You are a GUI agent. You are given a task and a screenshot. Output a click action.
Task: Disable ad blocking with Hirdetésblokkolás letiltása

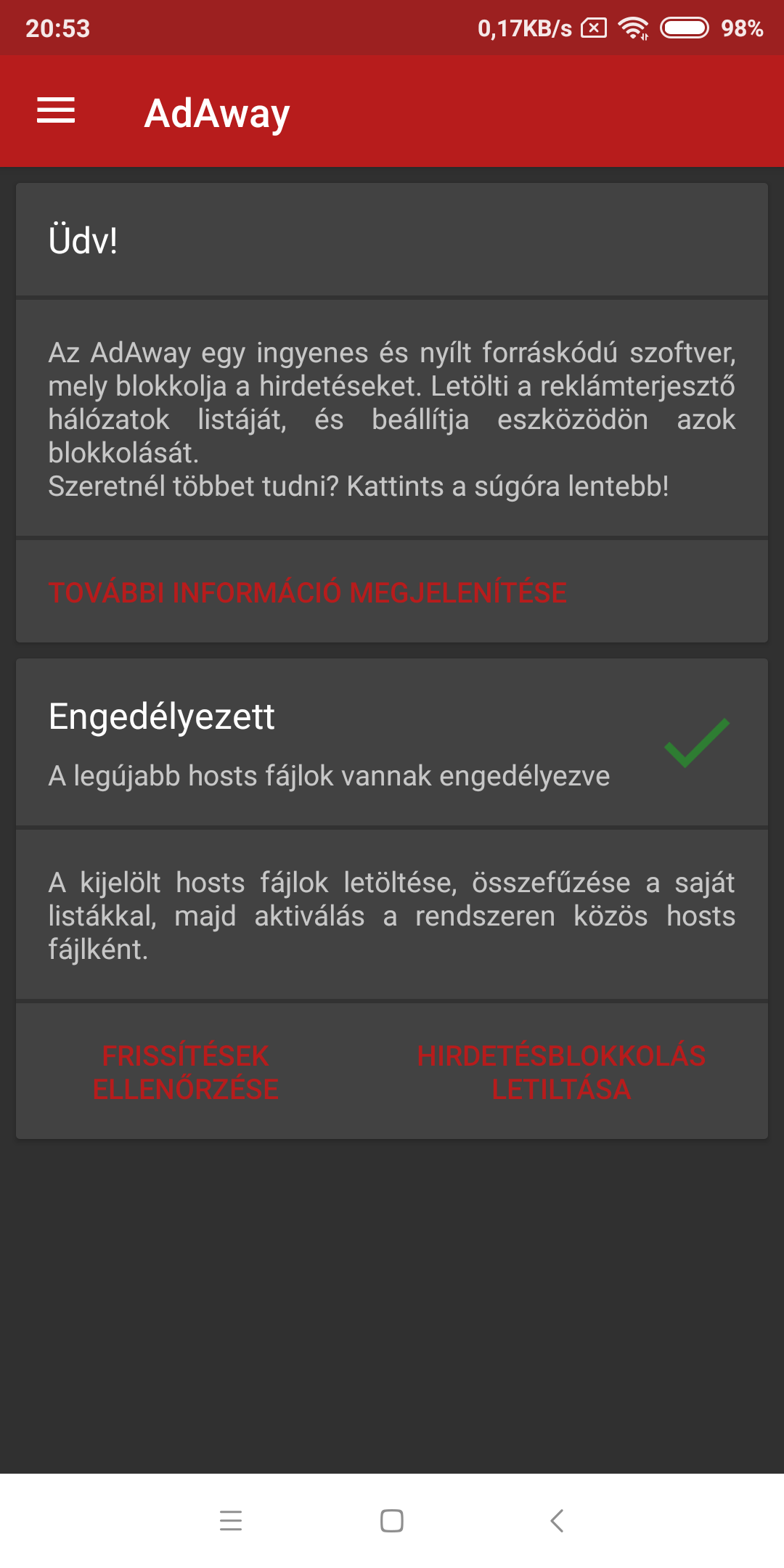pos(561,1072)
